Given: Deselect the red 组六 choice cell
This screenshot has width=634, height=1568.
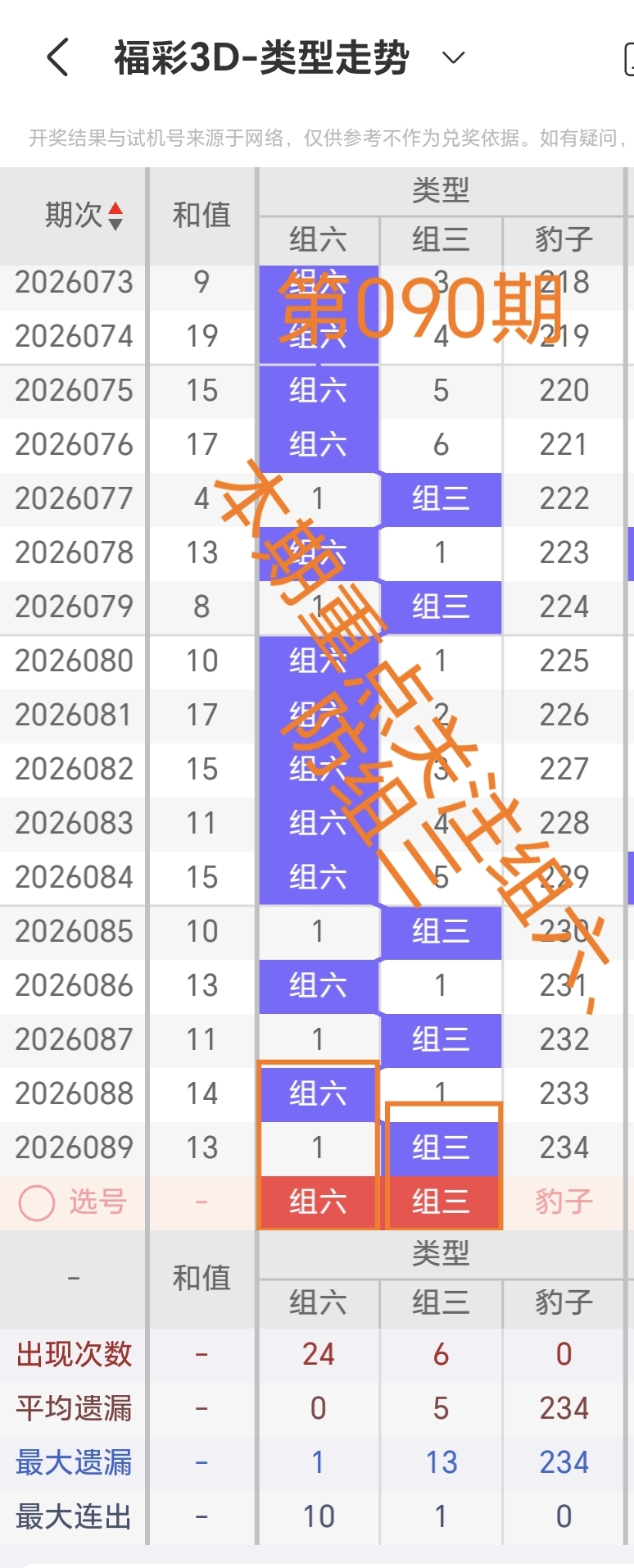Looking at the screenshot, I should click(x=318, y=1202).
